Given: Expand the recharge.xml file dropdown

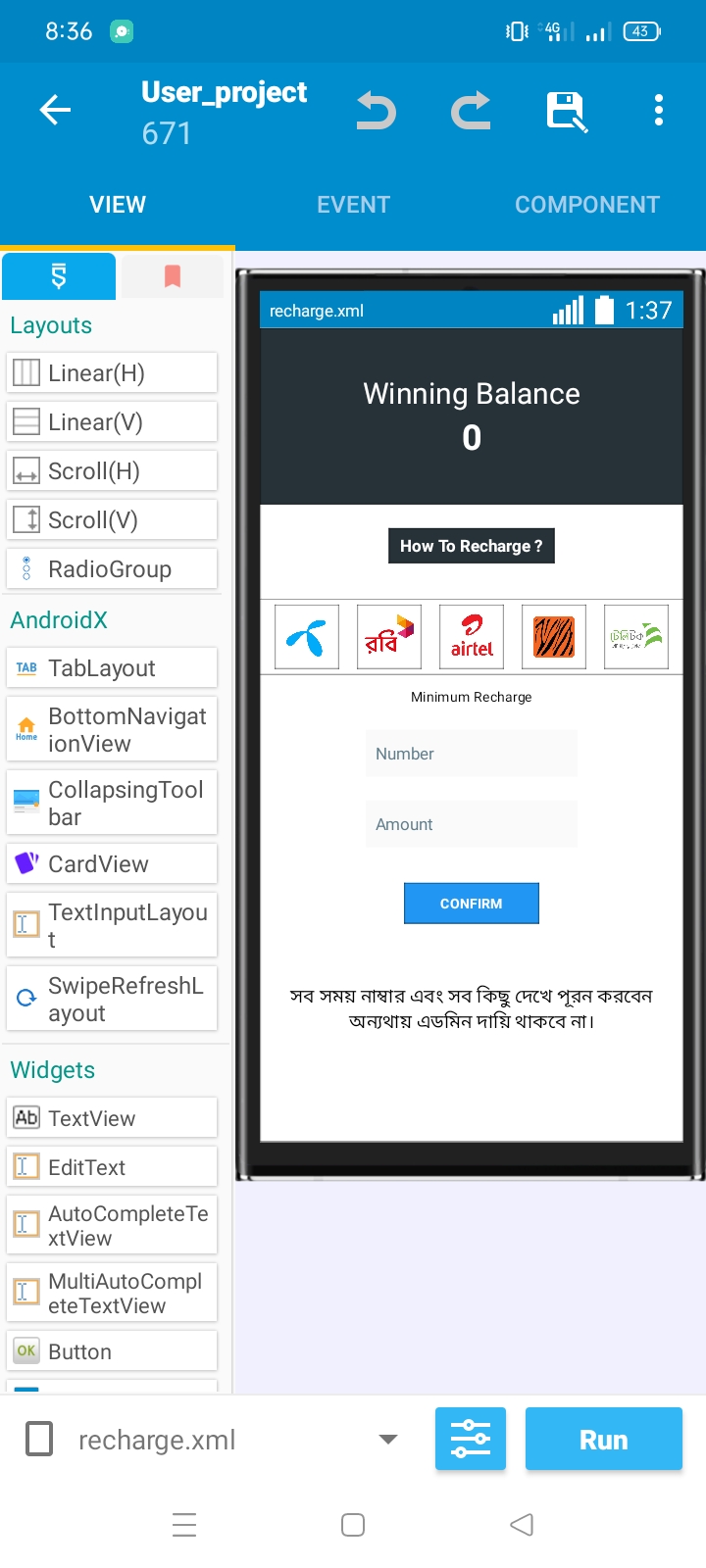Looking at the screenshot, I should (x=388, y=1440).
